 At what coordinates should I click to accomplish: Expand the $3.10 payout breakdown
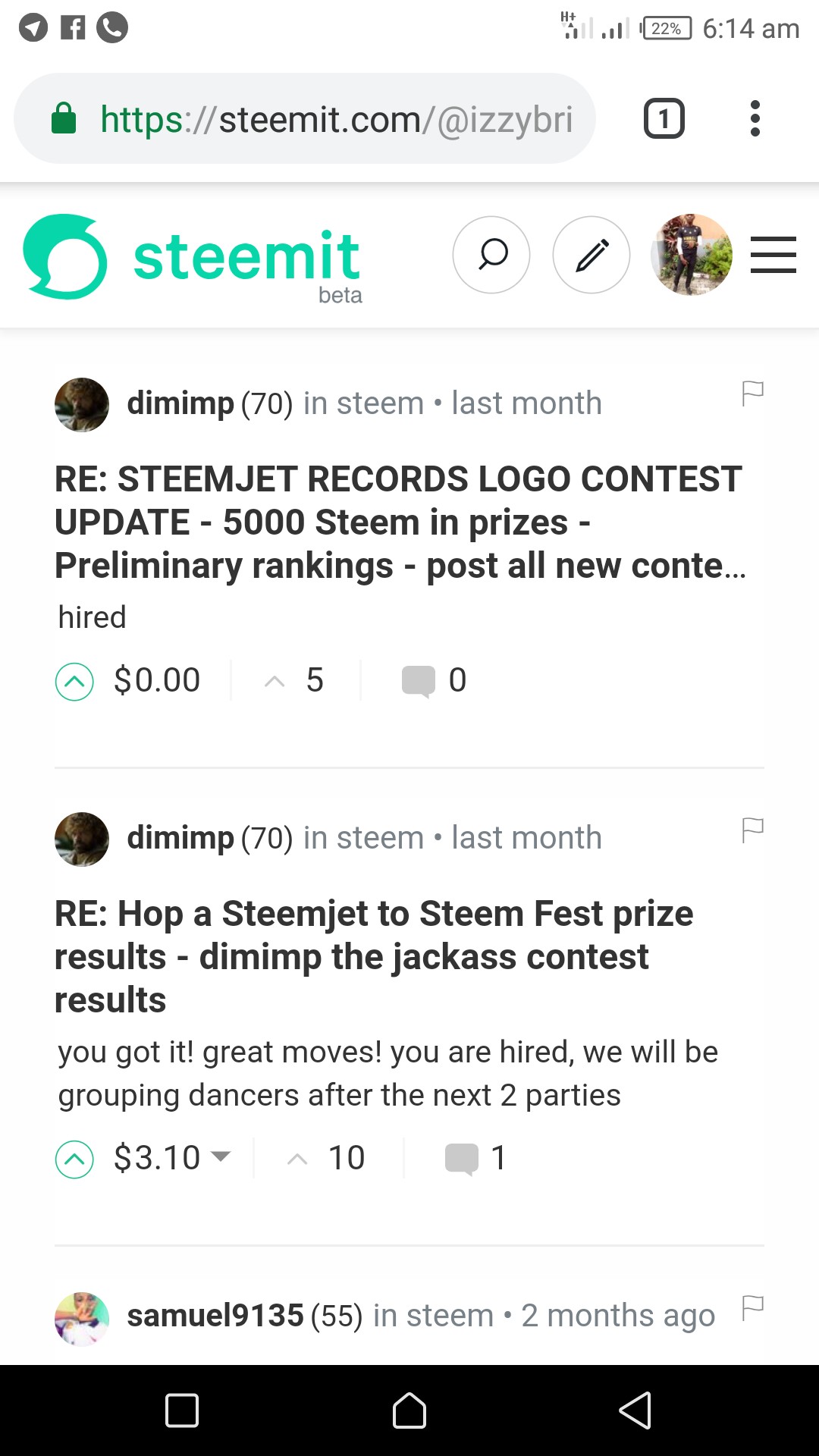pos(221,1158)
